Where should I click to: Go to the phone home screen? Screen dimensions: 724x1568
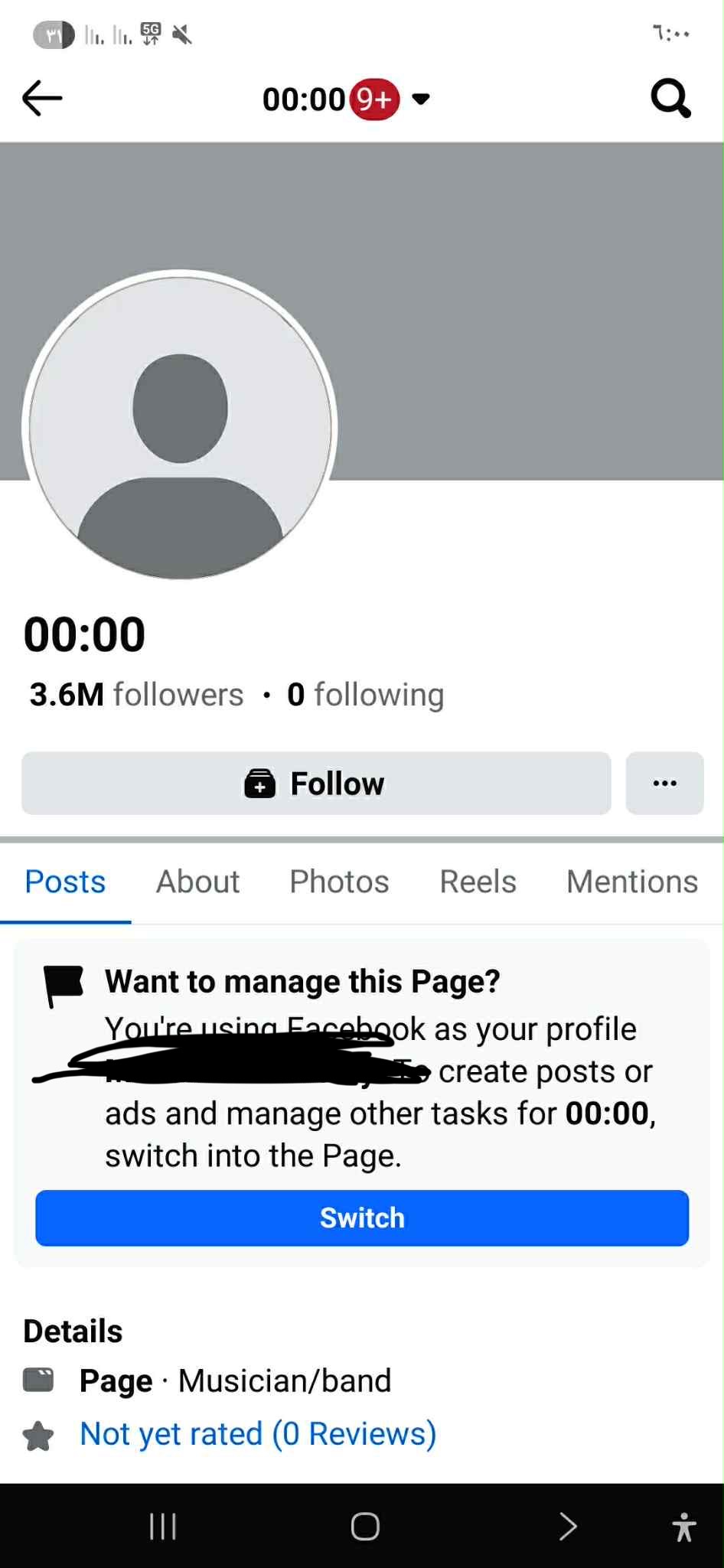point(365,1526)
